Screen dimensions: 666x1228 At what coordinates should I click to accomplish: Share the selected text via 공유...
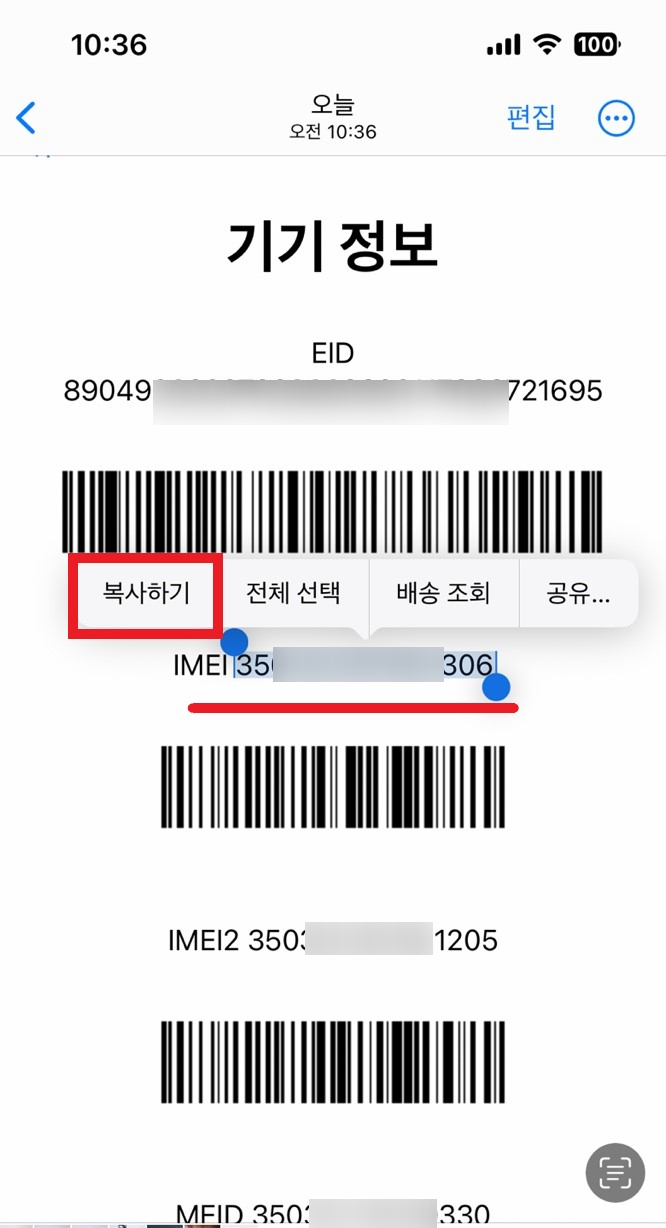[578, 593]
